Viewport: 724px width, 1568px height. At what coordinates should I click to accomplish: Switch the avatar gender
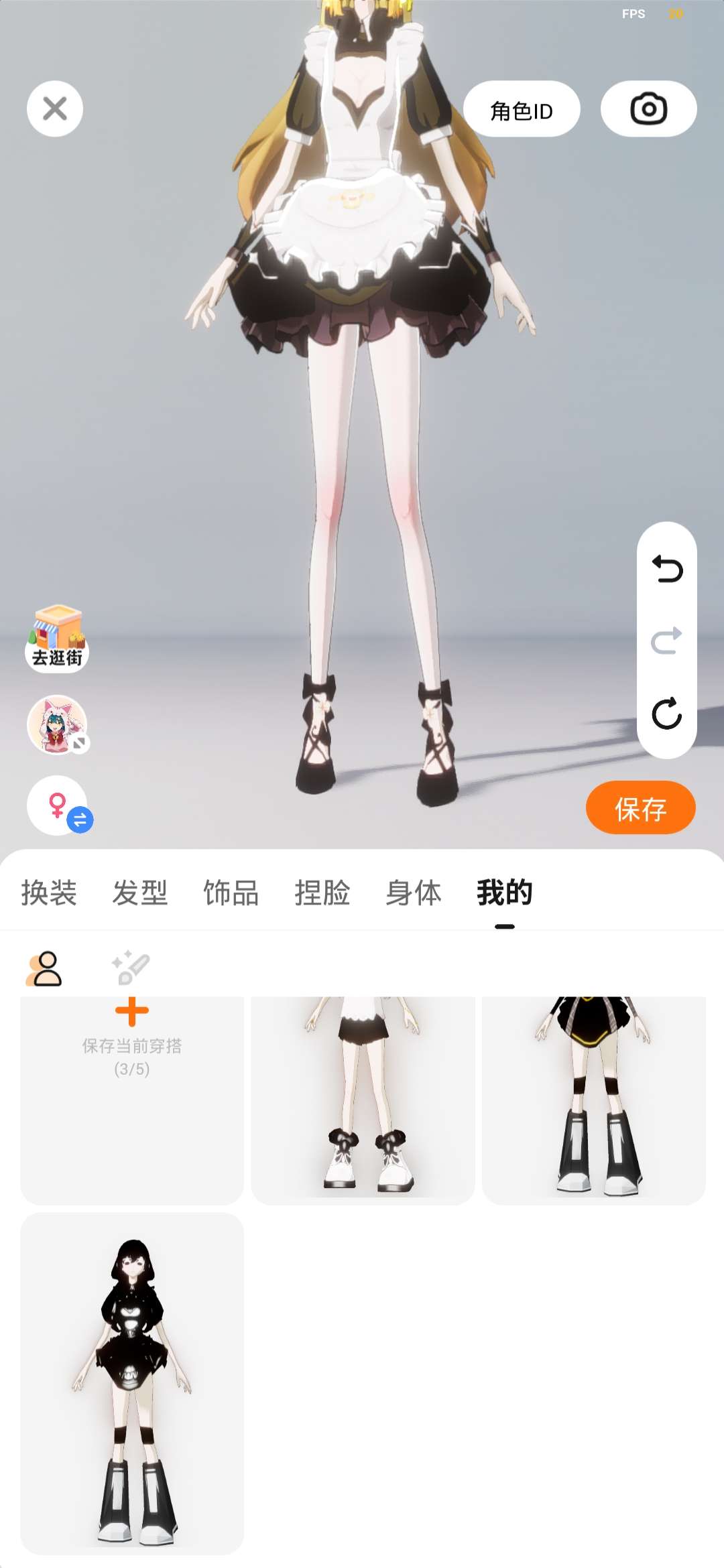pyautogui.click(x=59, y=805)
